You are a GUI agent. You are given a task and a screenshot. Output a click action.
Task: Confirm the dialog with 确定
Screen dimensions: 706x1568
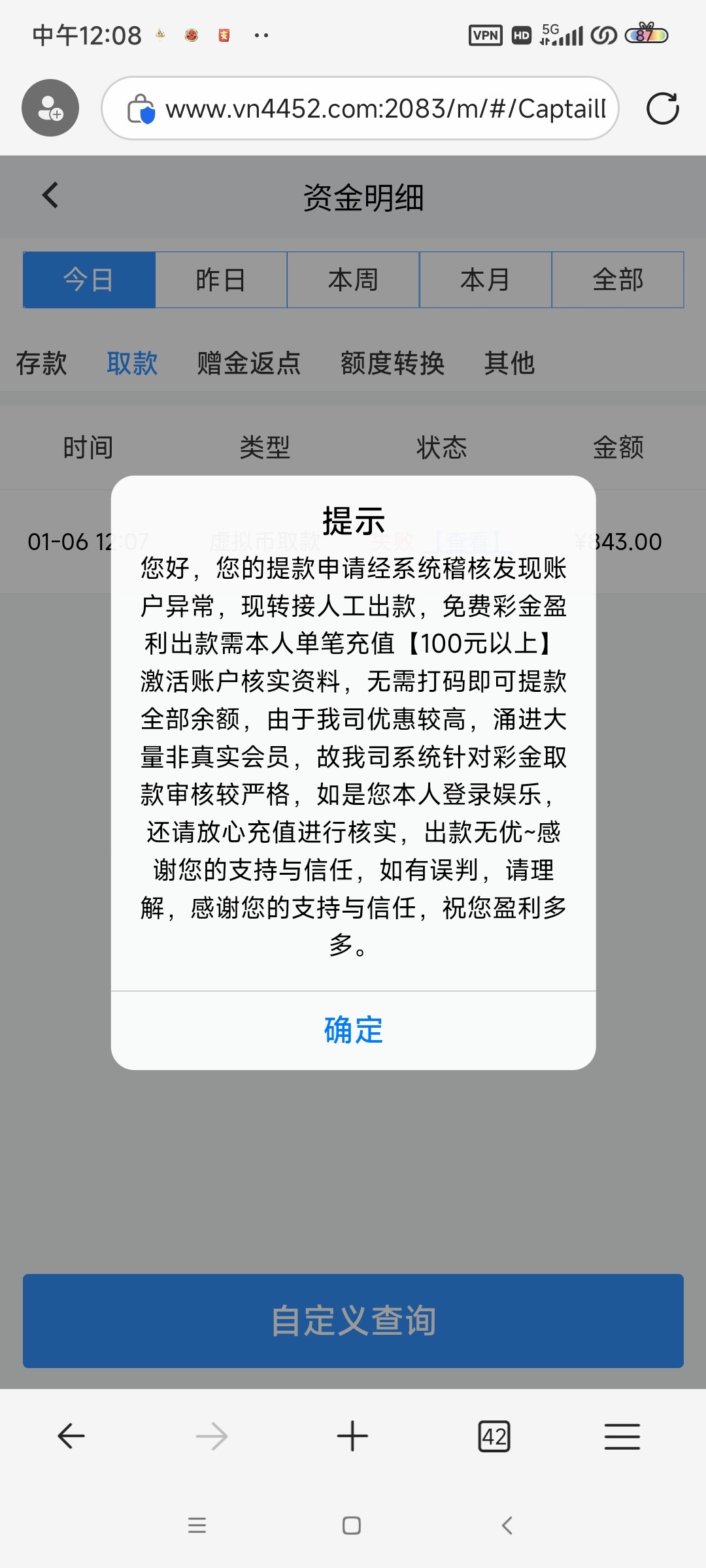[353, 1030]
